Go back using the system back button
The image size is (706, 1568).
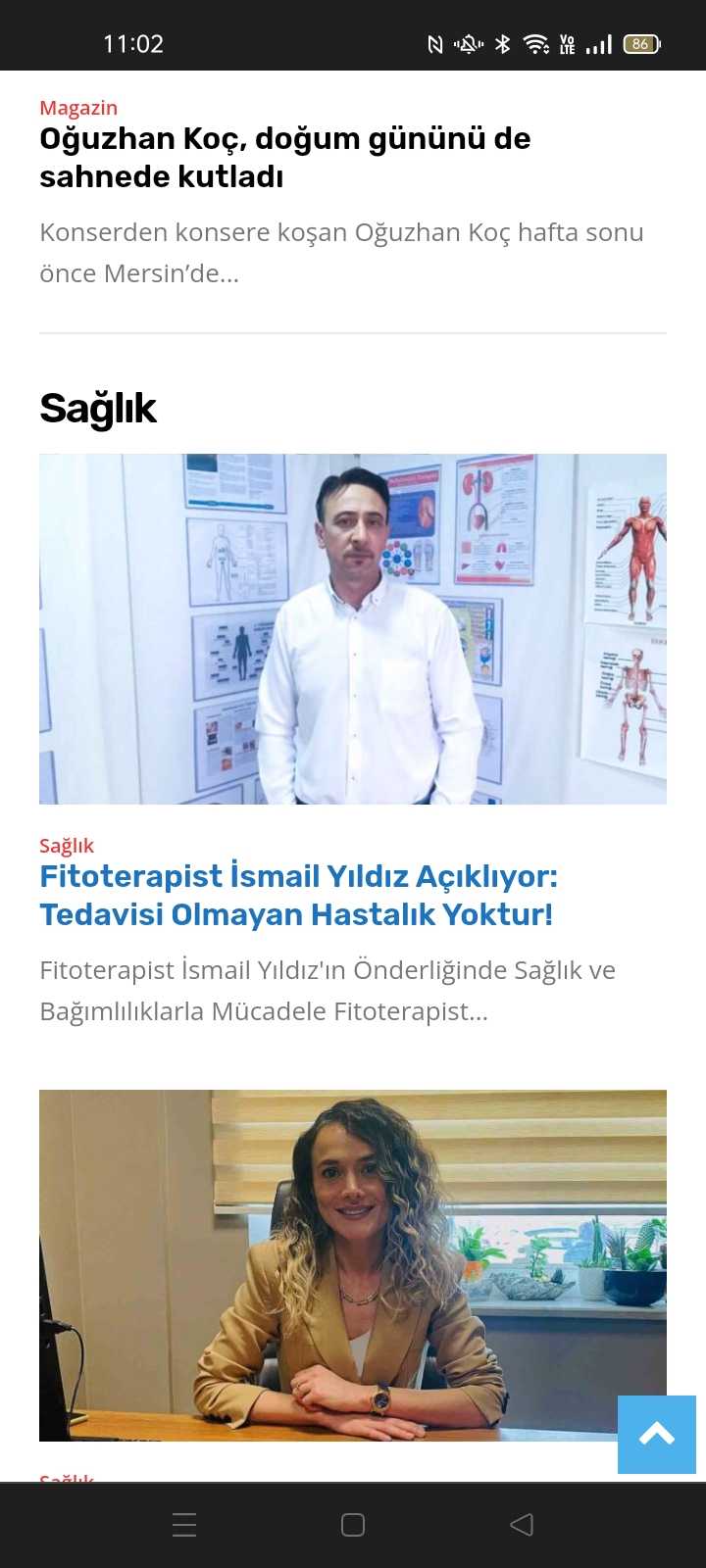522,1524
